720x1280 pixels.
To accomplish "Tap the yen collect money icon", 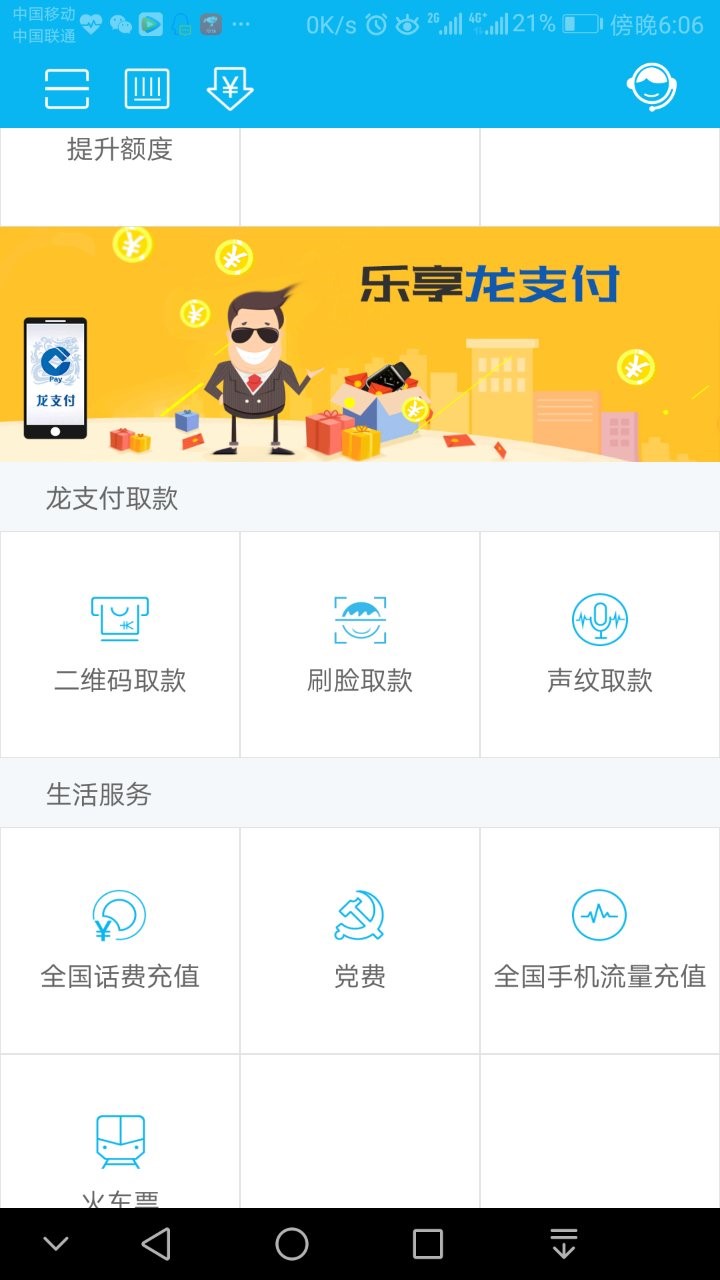I will tap(230, 89).
